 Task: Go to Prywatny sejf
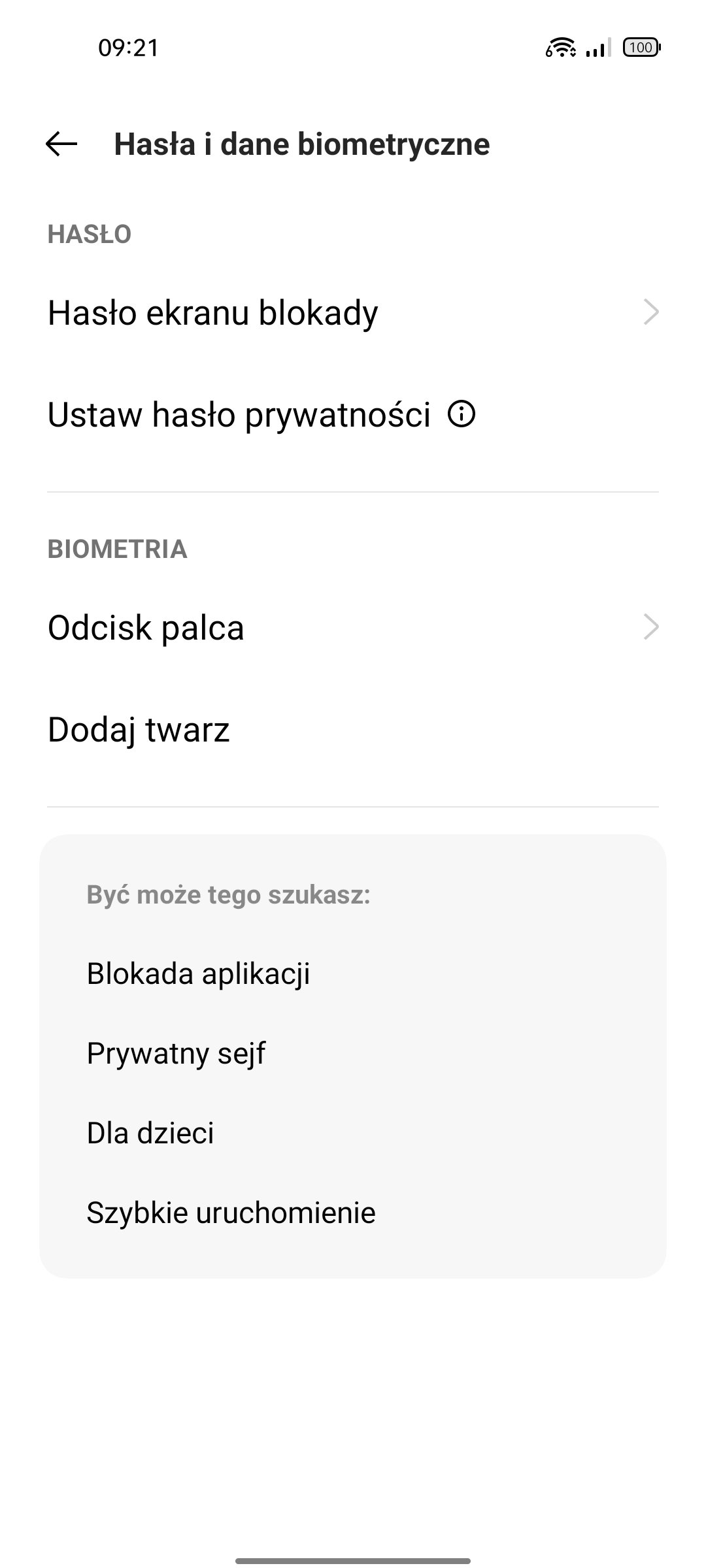tap(176, 1053)
